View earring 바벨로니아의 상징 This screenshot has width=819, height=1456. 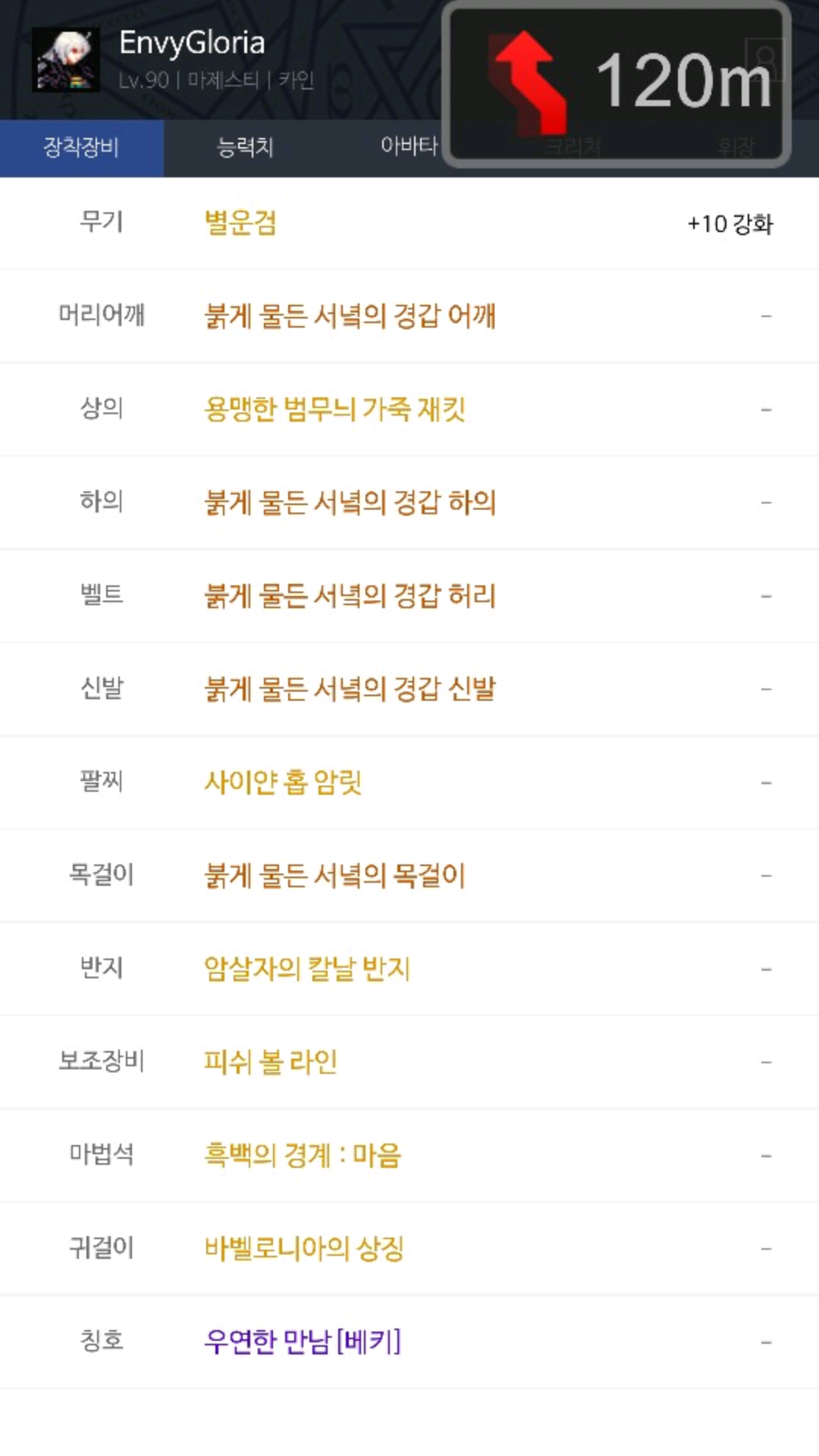click(304, 1249)
